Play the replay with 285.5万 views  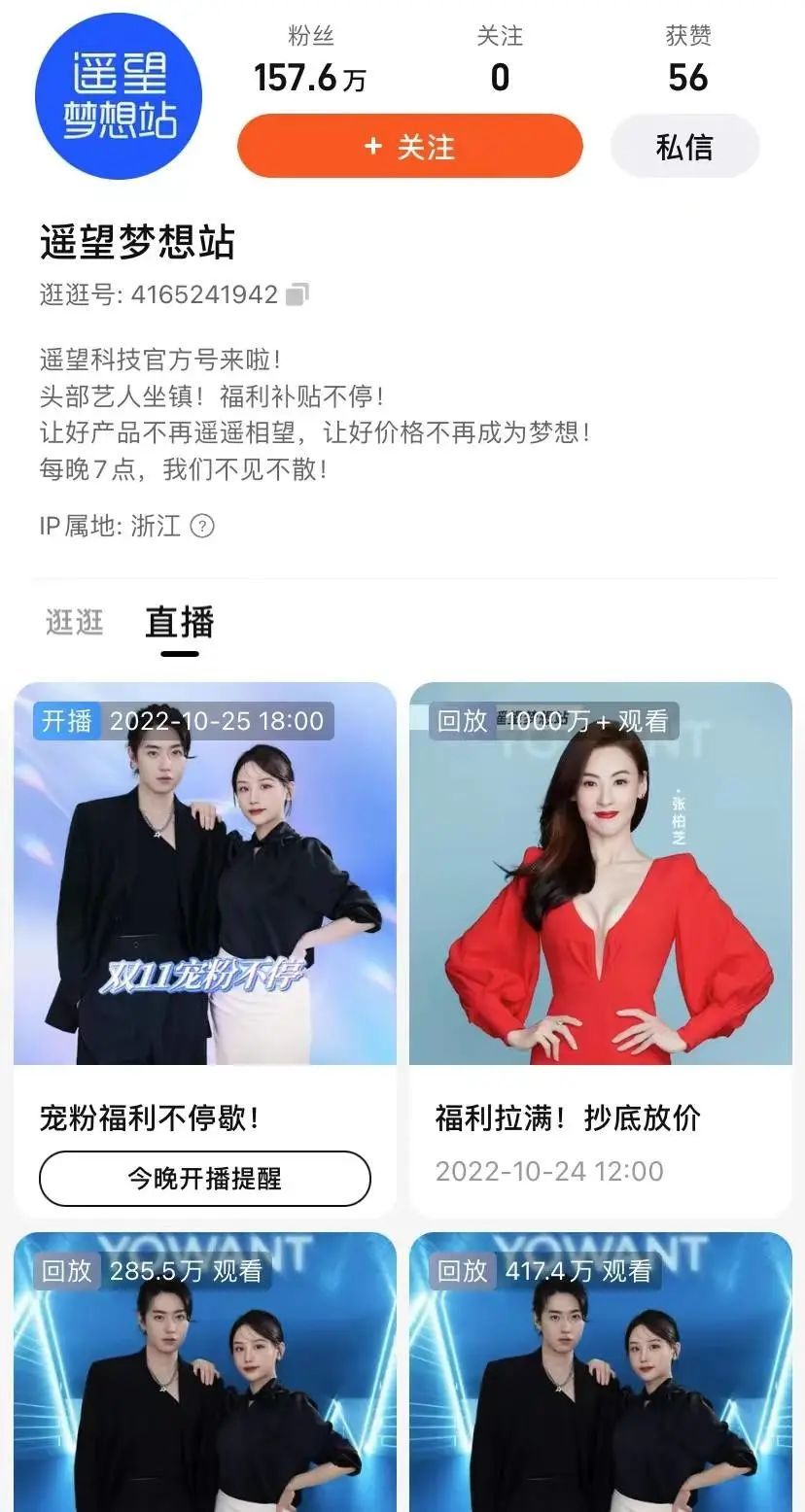205,1380
